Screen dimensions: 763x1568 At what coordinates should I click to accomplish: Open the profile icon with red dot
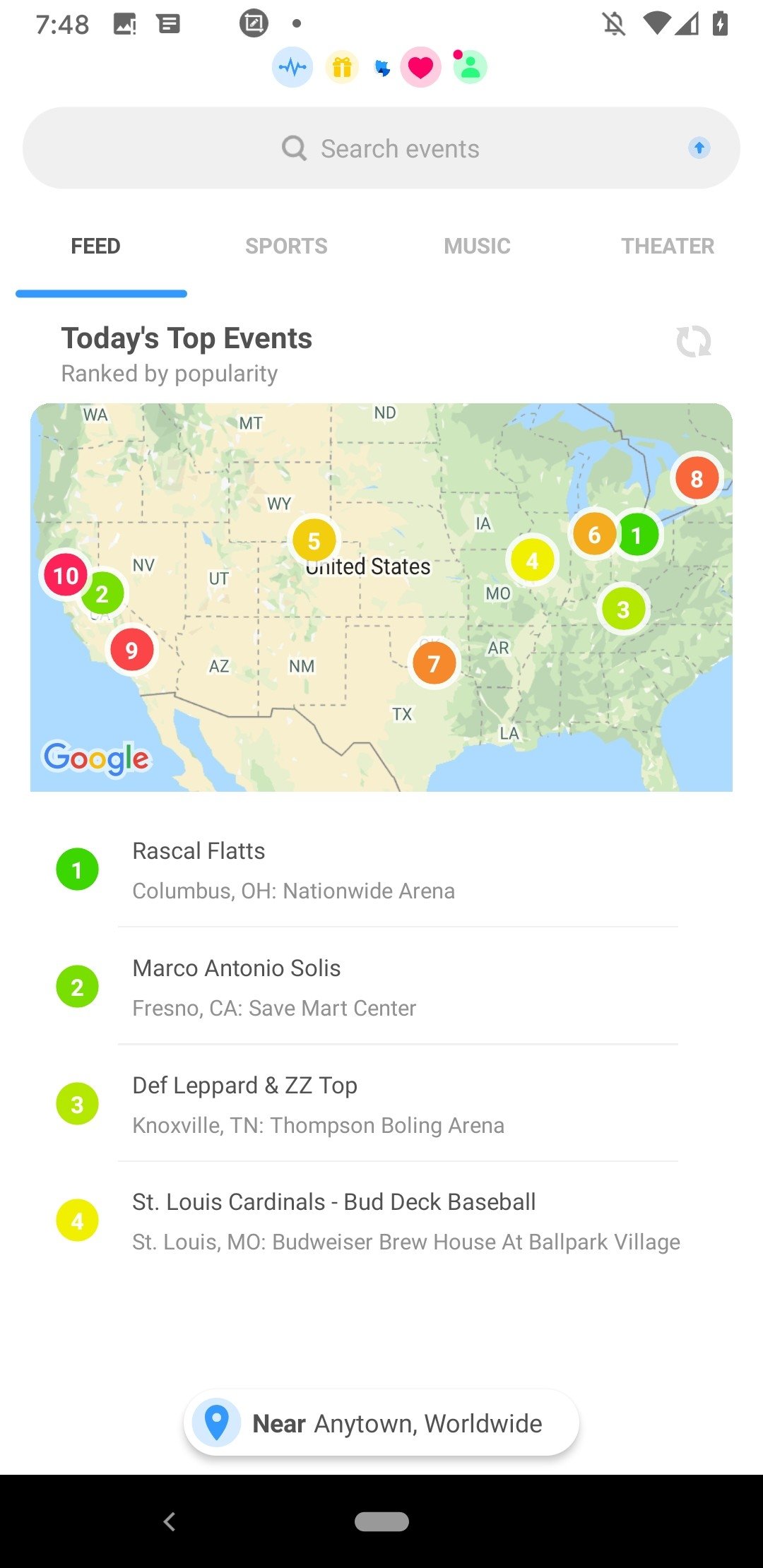(469, 67)
